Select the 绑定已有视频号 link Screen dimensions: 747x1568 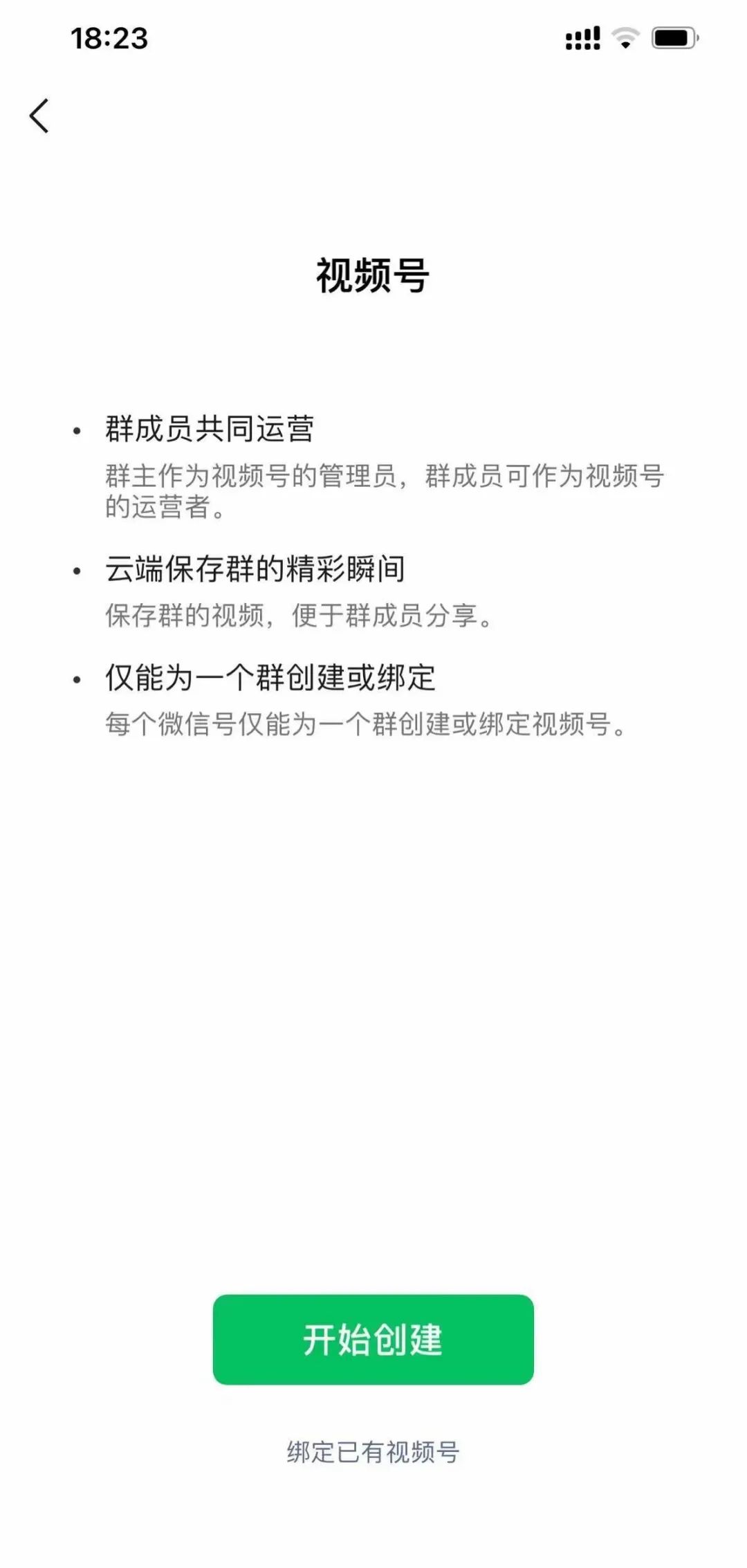[373, 1451]
